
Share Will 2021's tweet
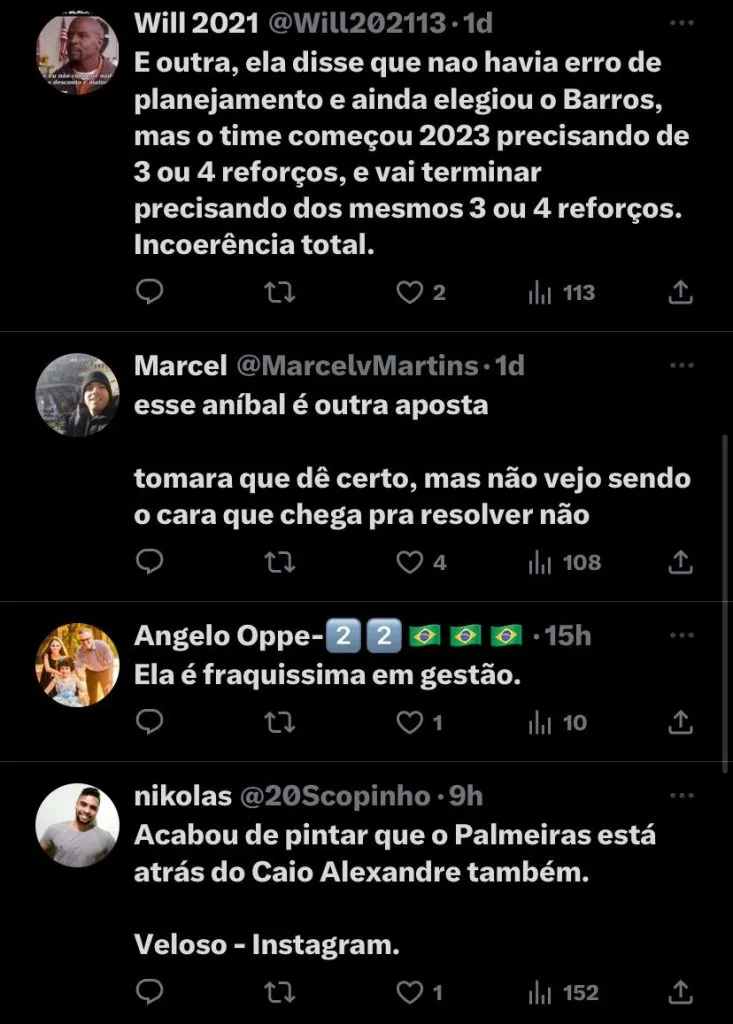680,292
